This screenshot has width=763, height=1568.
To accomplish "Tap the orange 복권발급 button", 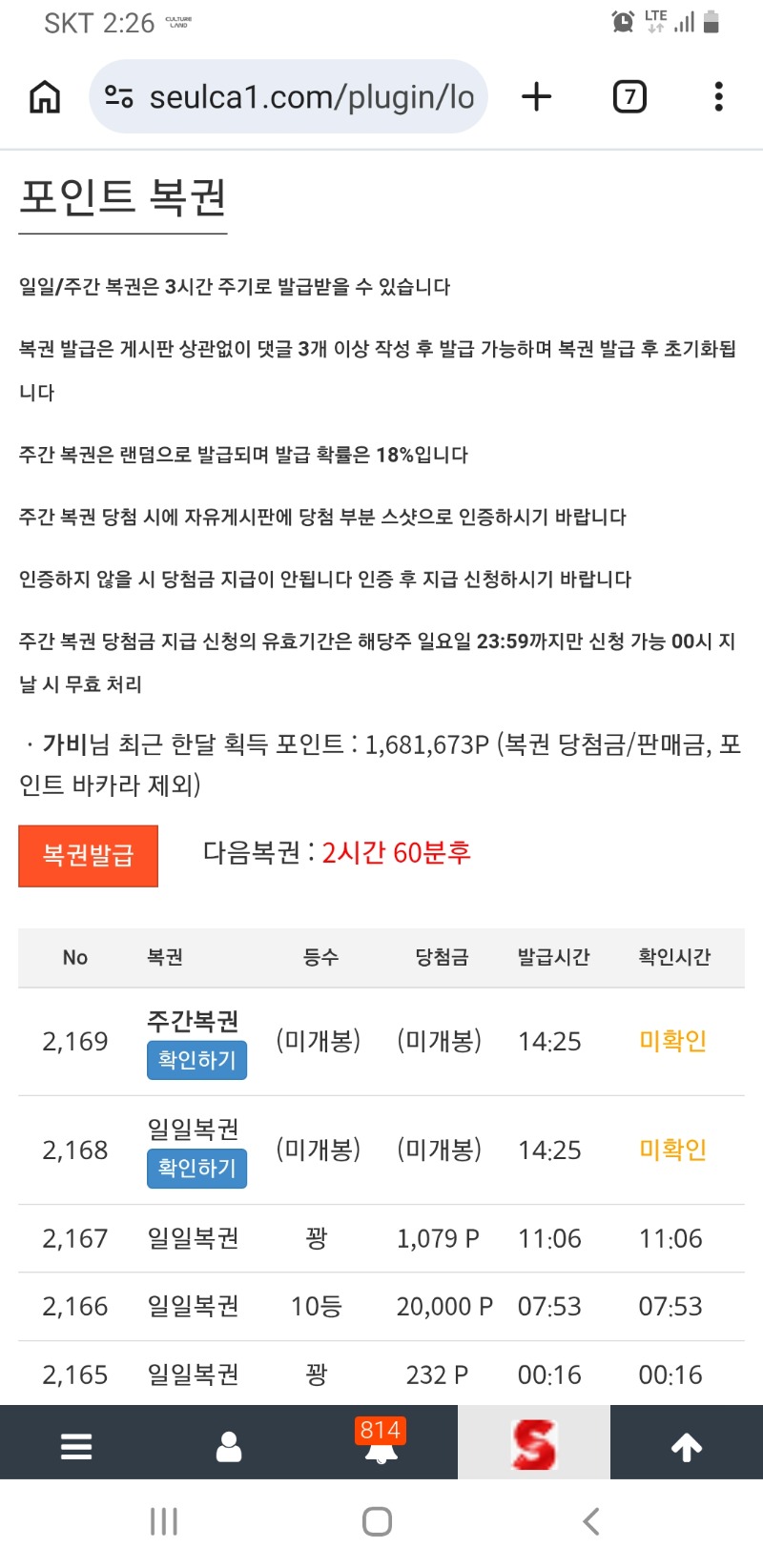I will (88, 855).
